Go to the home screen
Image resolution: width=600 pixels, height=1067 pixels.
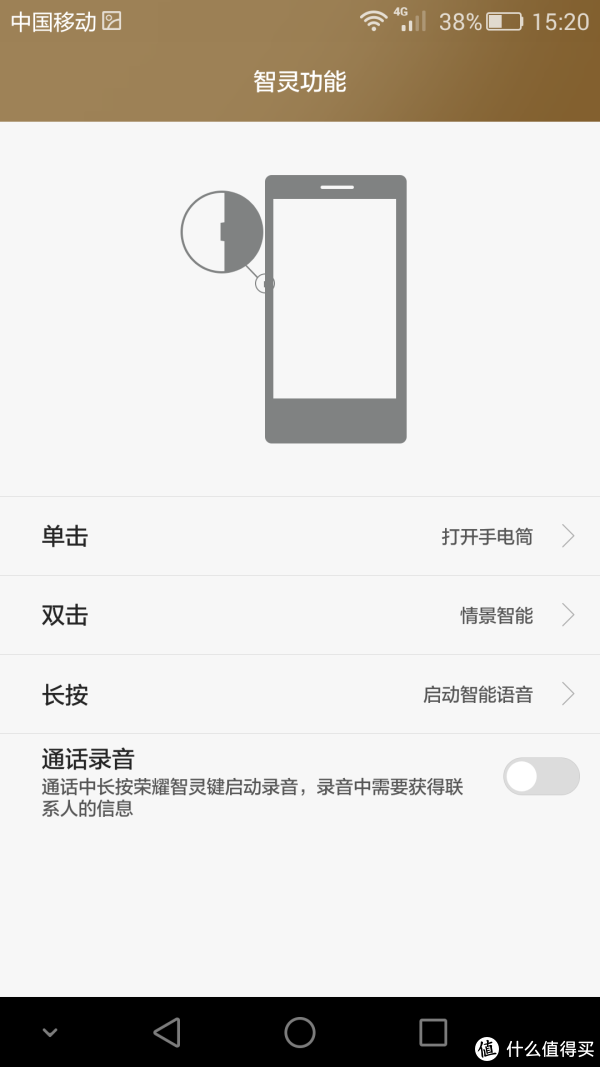[300, 1032]
